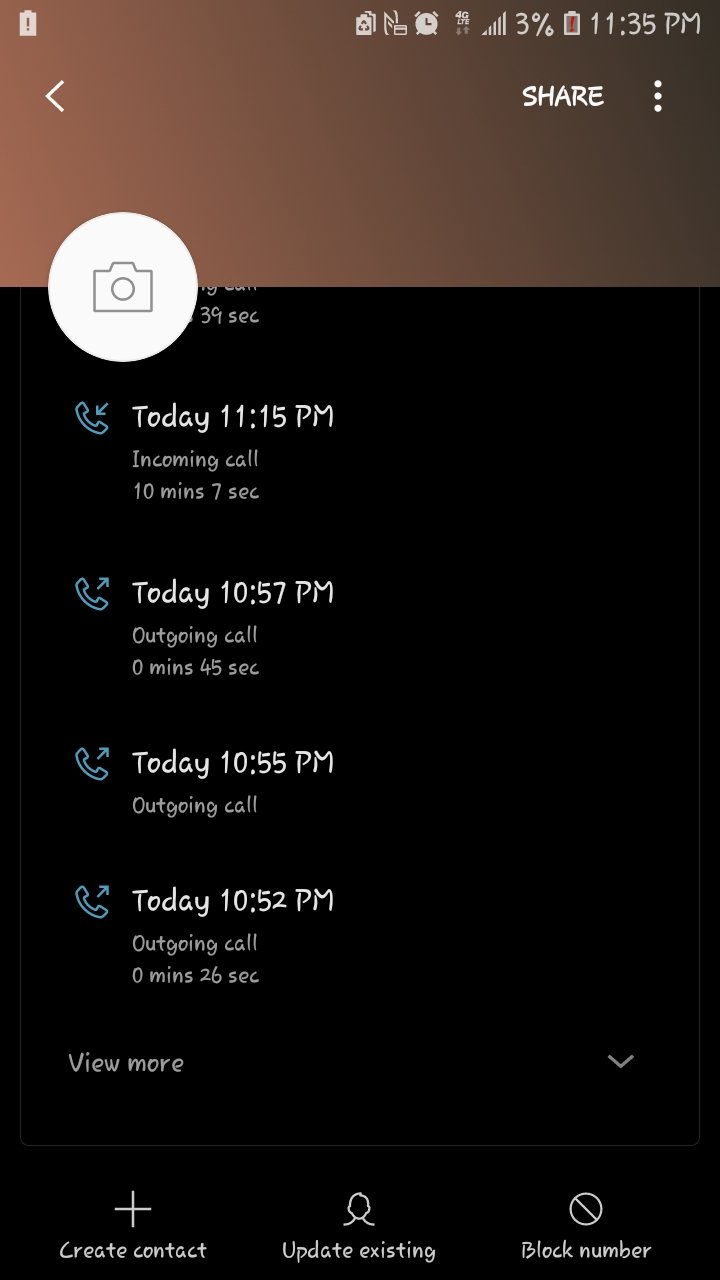The width and height of the screenshot is (720, 1280).
Task: Create contact from this number
Action: [x=133, y=1227]
